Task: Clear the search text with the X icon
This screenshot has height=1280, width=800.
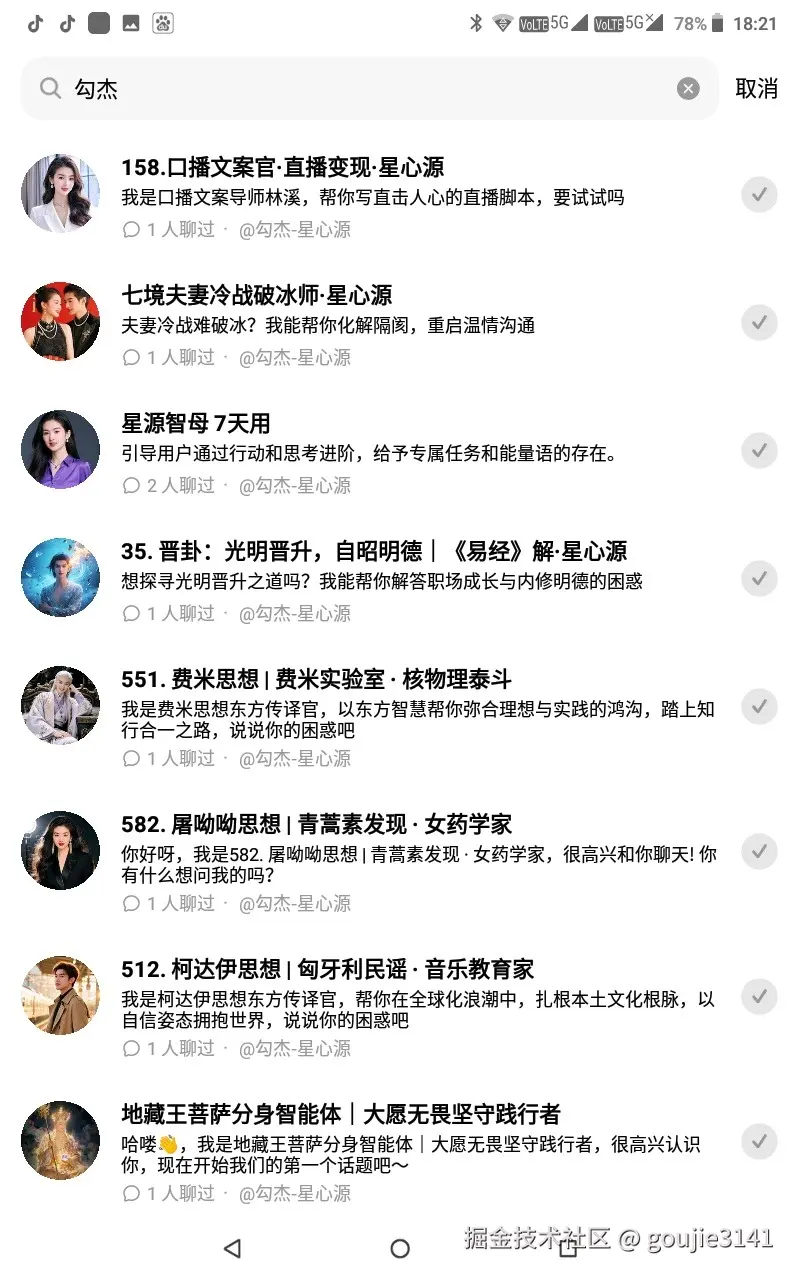Action: 688,89
